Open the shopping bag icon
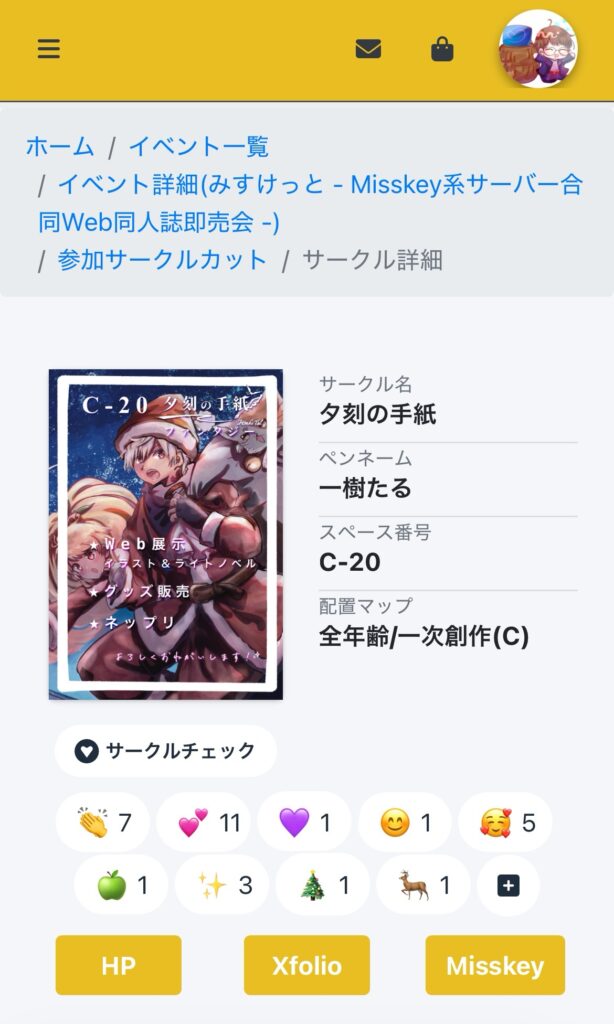This screenshot has width=614, height=1024. [442, 48]
